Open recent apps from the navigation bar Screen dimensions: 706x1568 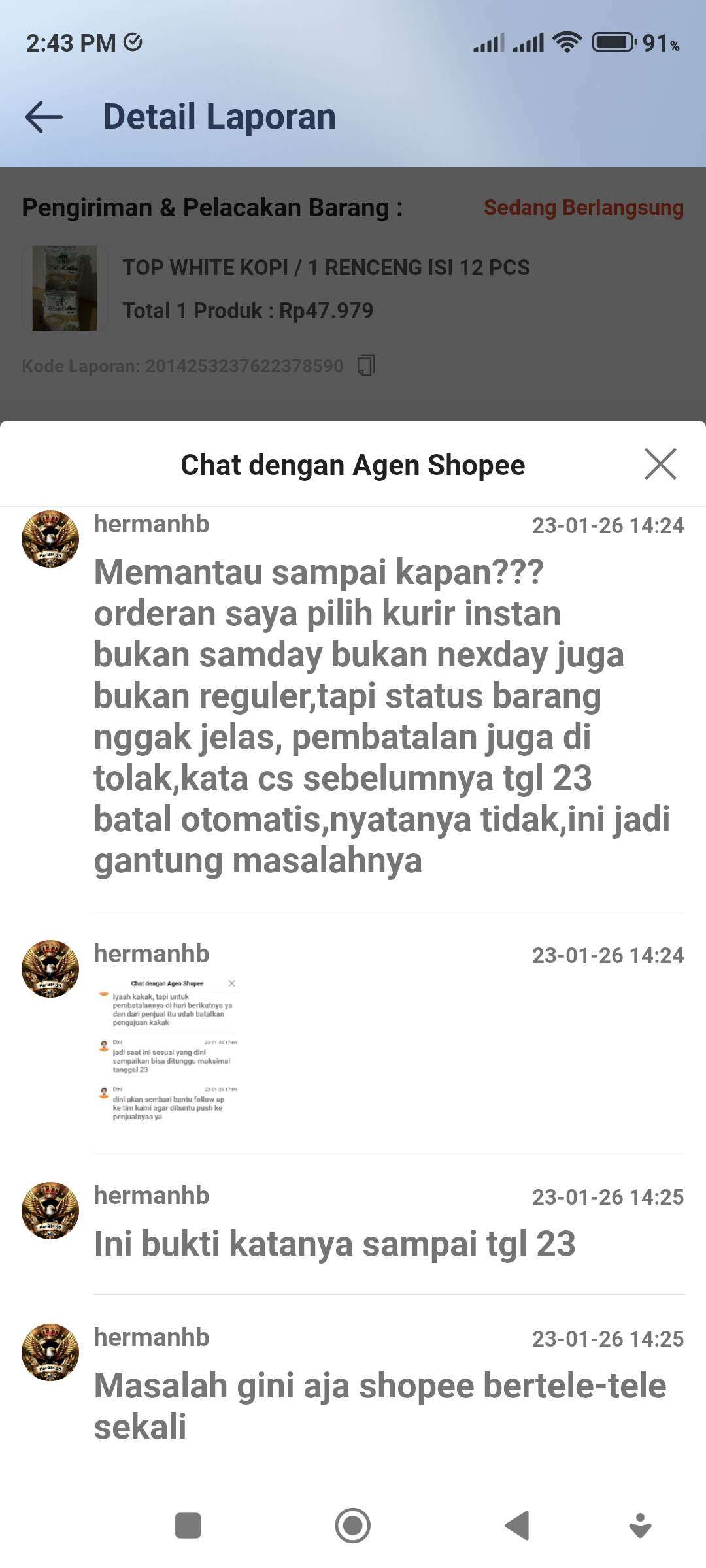(188, 1526)
